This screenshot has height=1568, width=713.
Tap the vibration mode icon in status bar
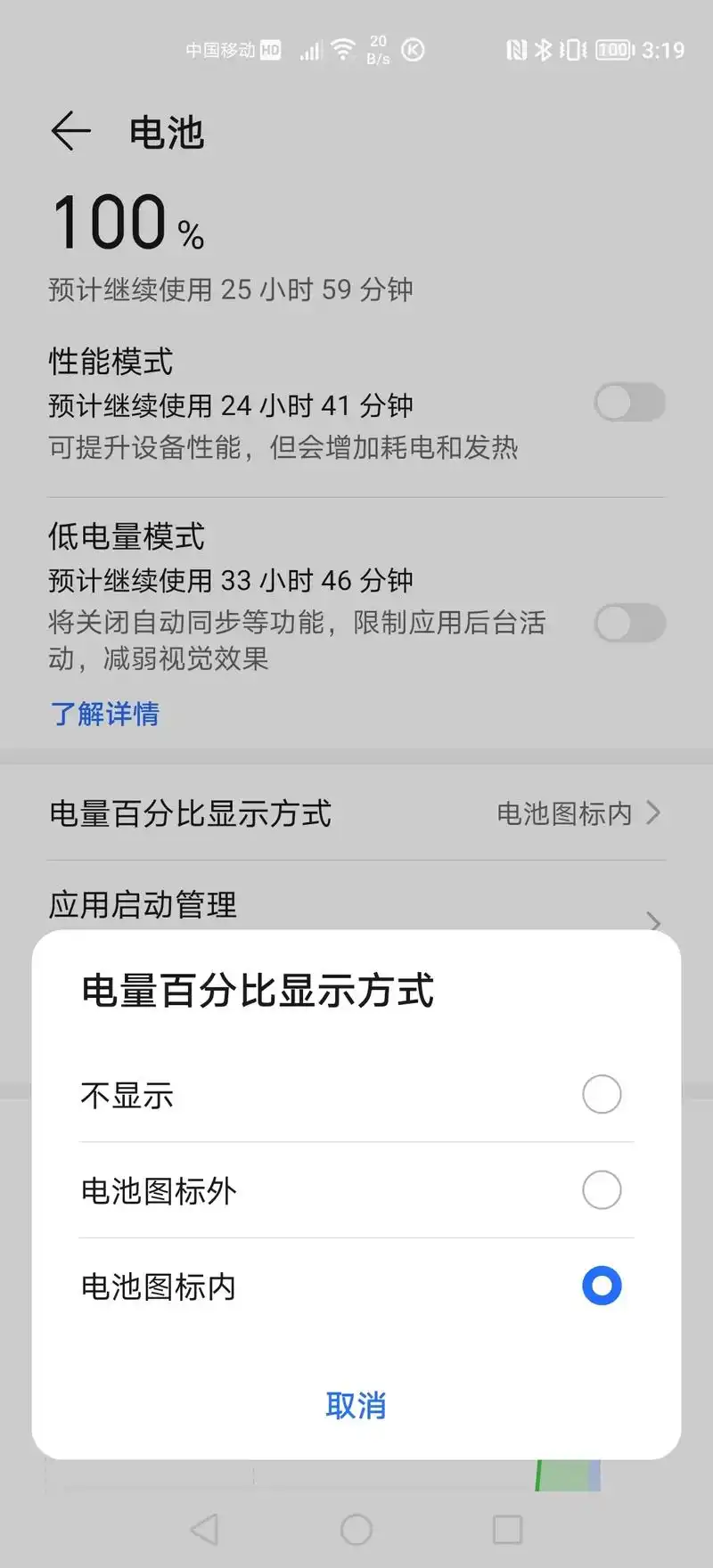tap(573, 51)
